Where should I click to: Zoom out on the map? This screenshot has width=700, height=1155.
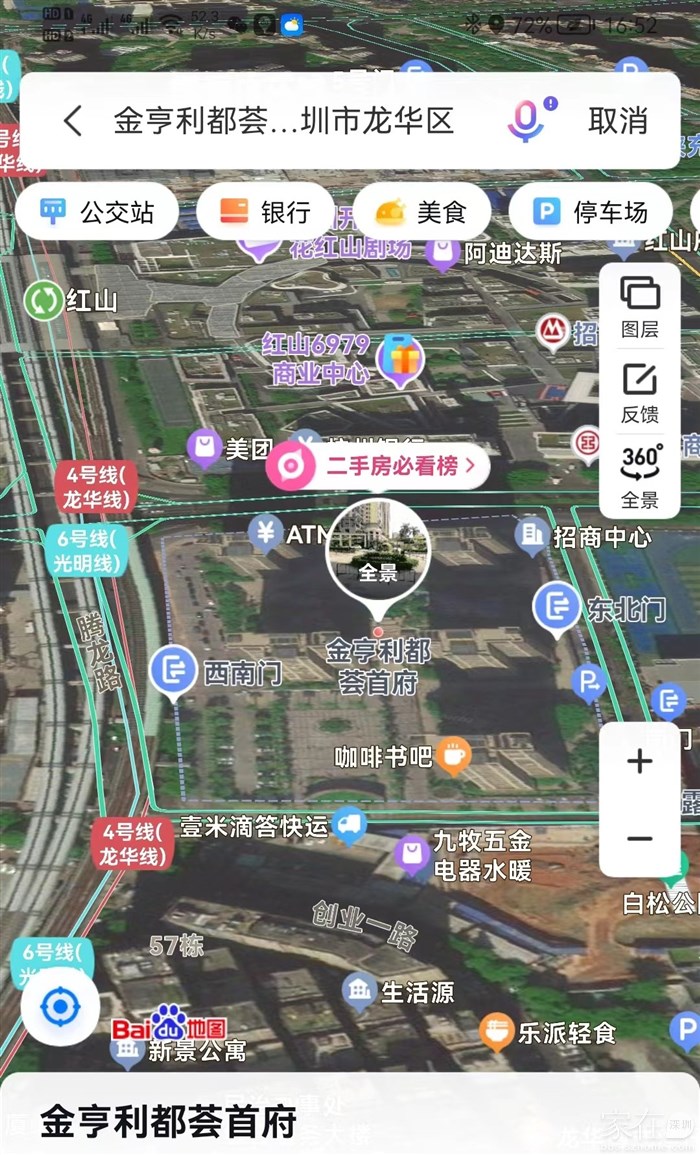640,839
